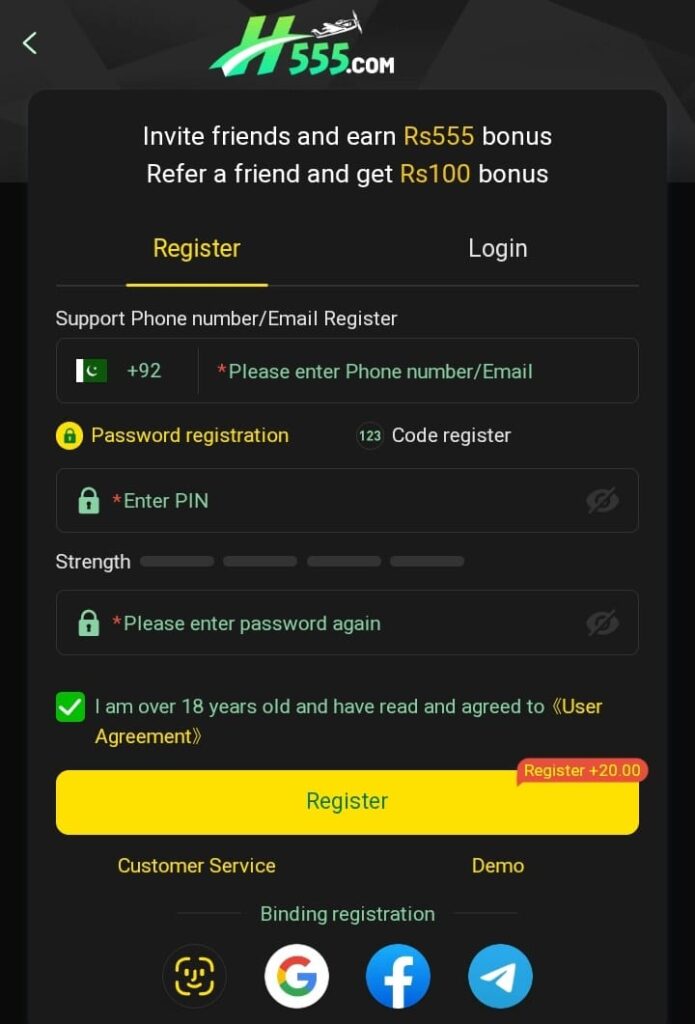The width and height of the screenshot is (695, 1024).
Task: Switch to the Login tab
Action: click(x=497, y=249)
